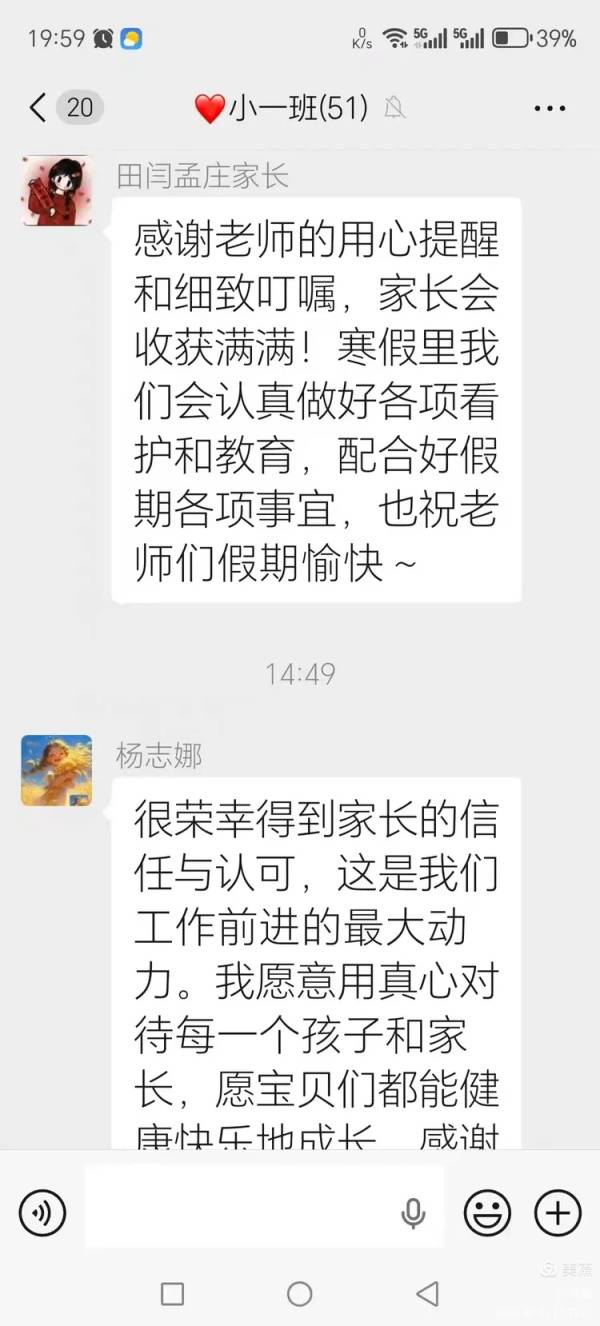This screenshot has width=600, height=1326.
Task: Open the plus attachments menu
Action: click(557, 1213)
